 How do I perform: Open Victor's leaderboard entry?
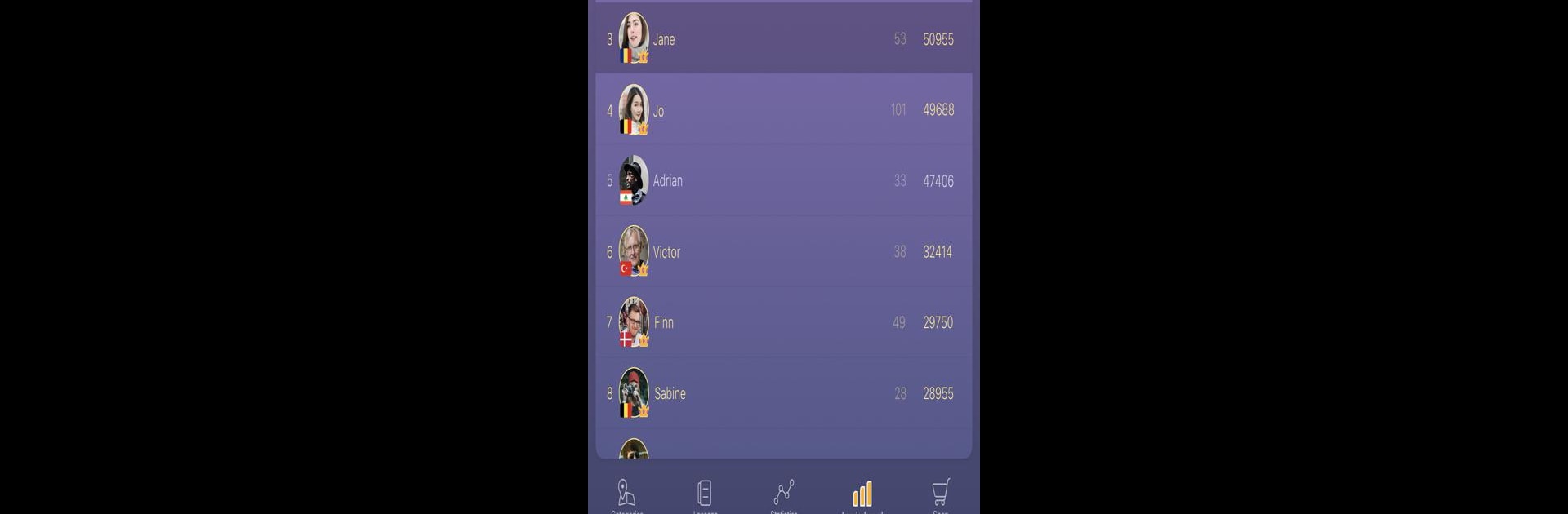coord(783,252)
